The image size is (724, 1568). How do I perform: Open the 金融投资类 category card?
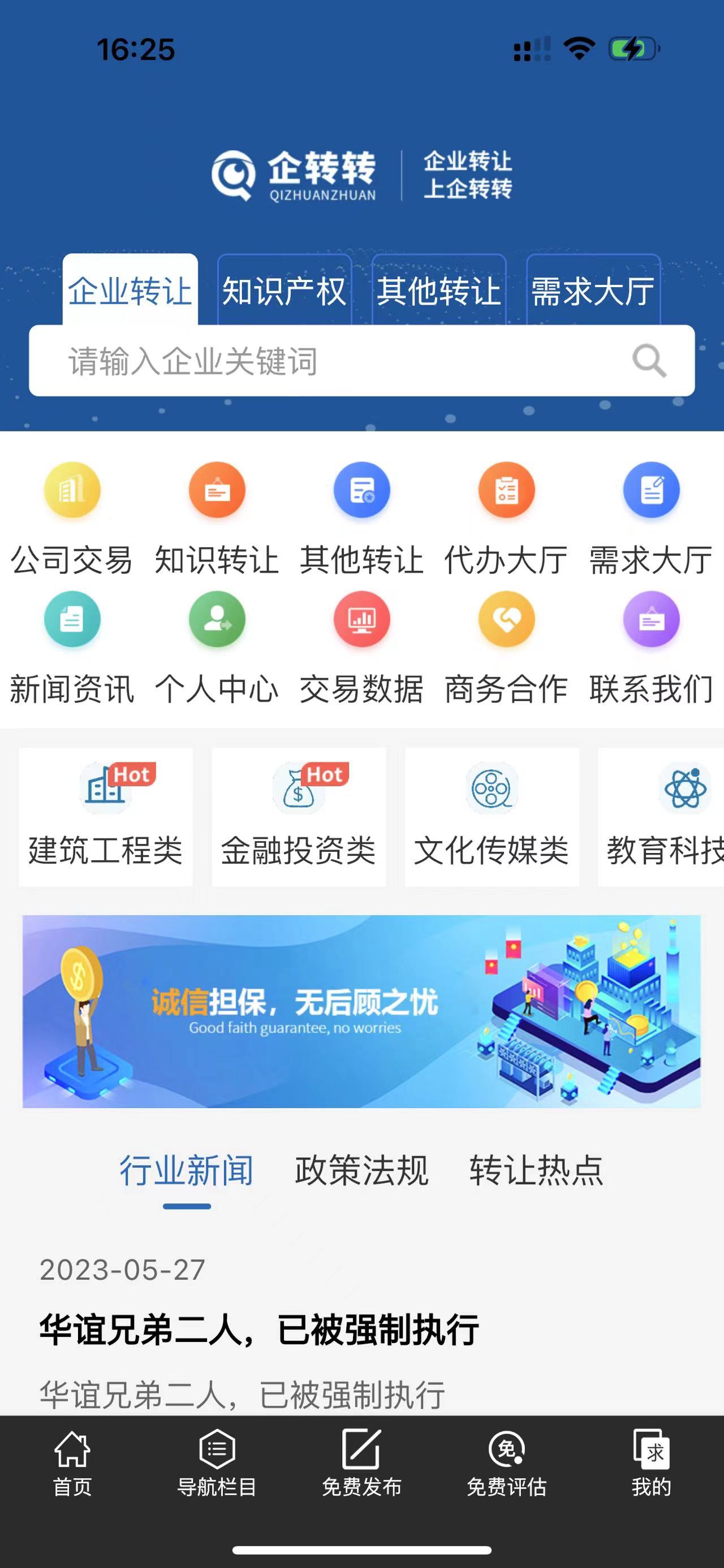(299, 817)
